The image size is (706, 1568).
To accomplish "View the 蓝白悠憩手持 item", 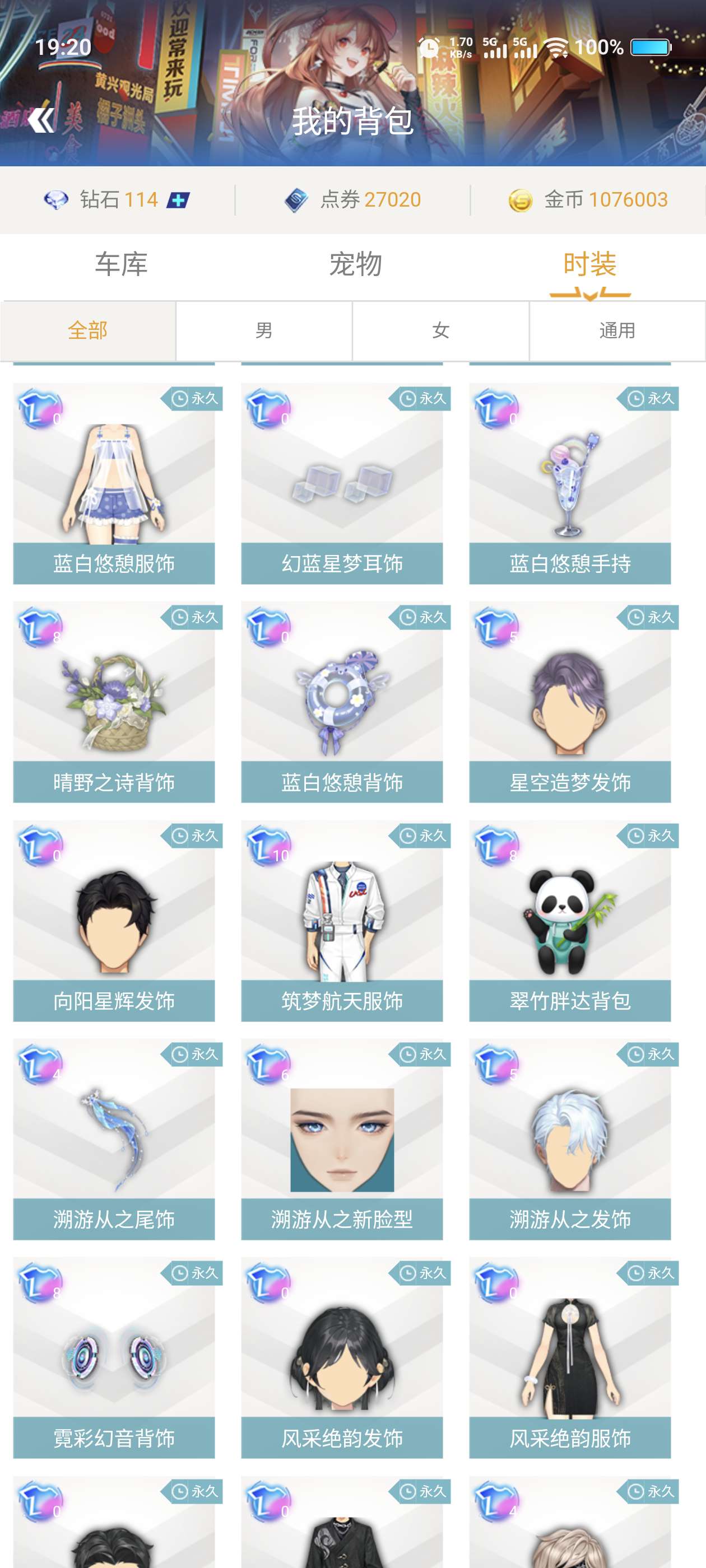I will click(x=569, y=483).
